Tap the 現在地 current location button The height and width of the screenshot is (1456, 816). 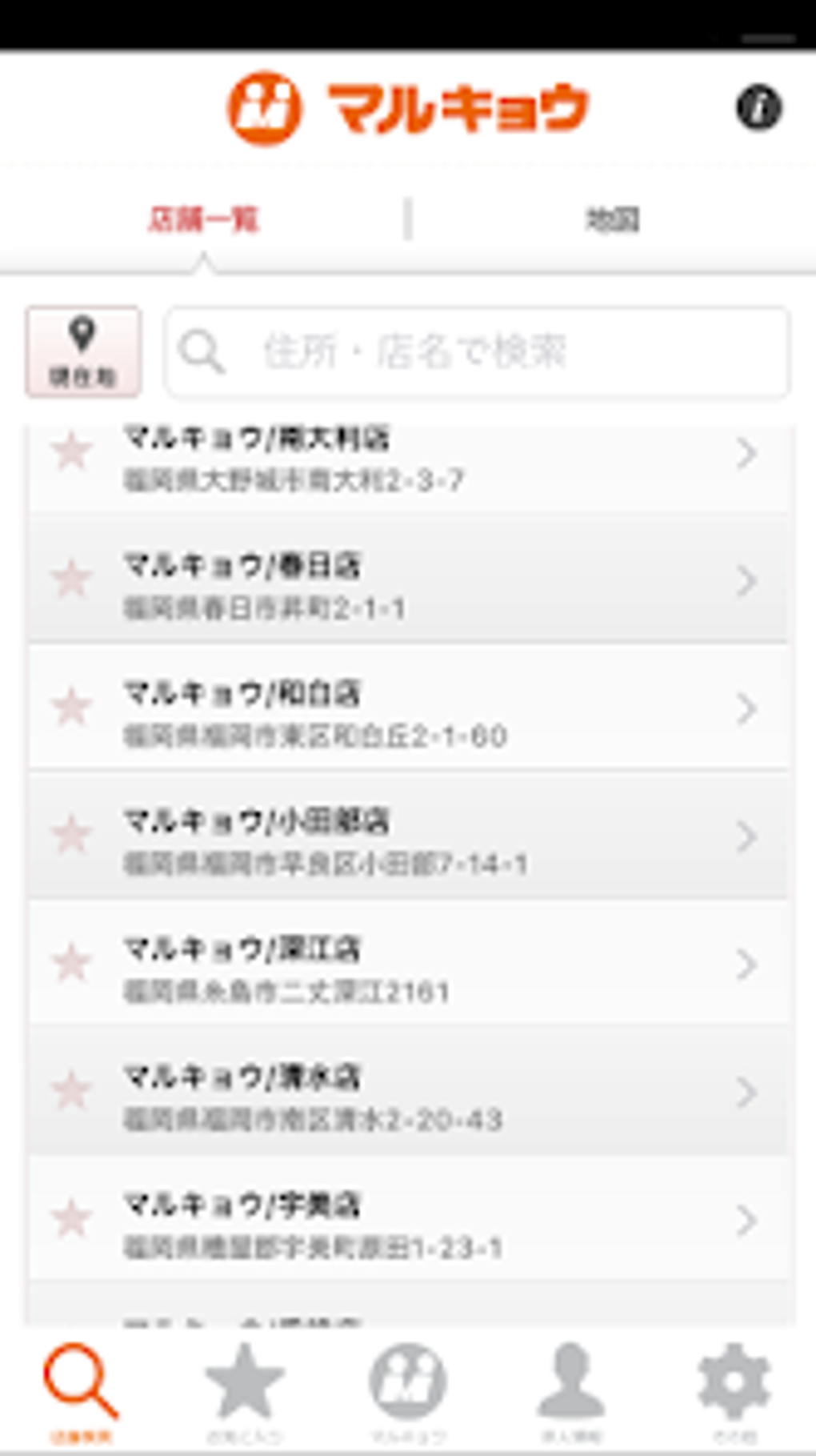(83, 351)
